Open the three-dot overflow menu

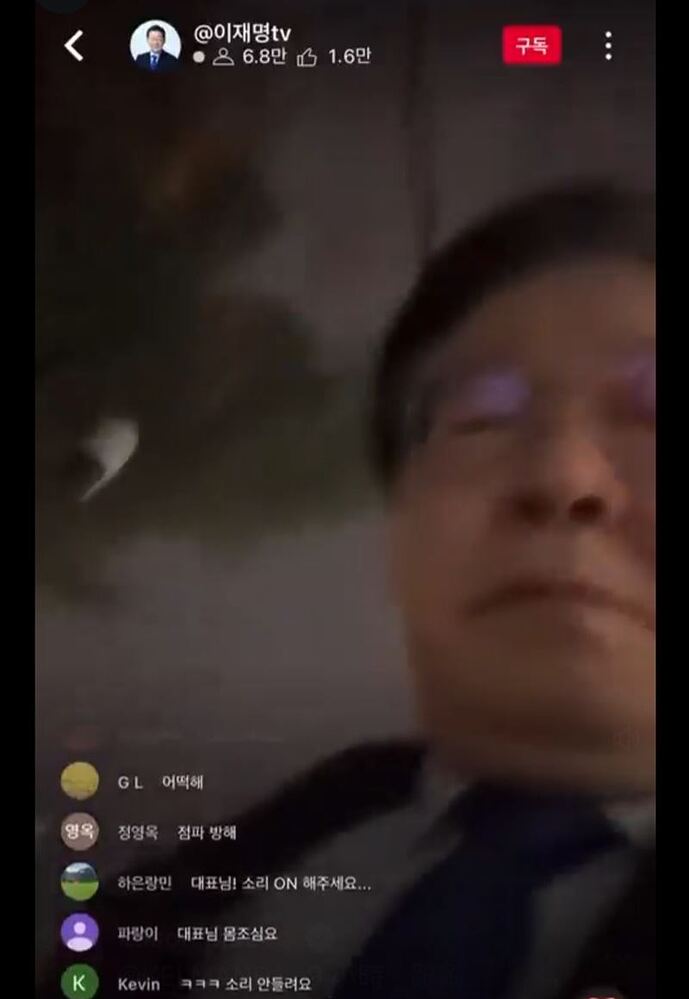(608, 45)
